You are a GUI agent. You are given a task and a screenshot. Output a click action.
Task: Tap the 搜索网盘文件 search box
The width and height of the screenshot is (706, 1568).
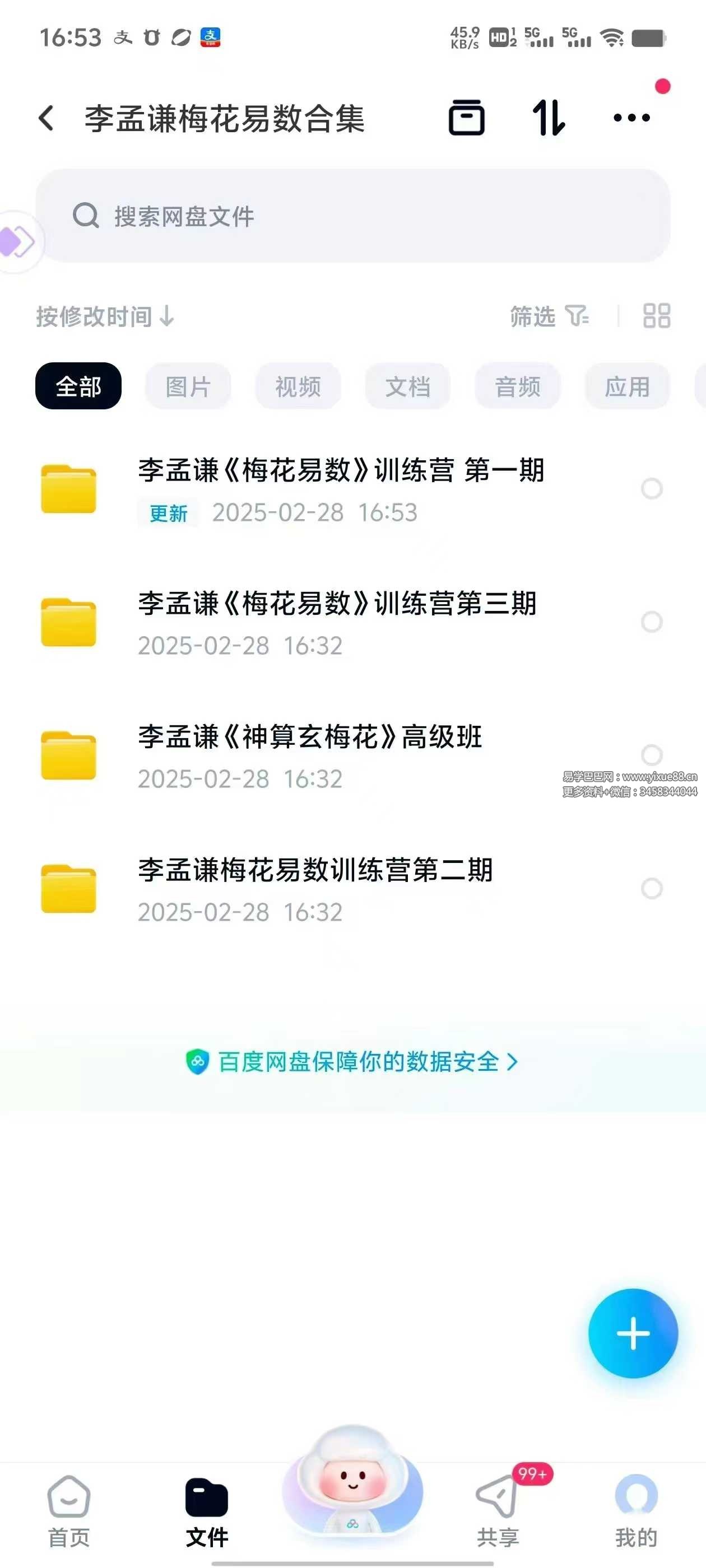pos(354,216)
